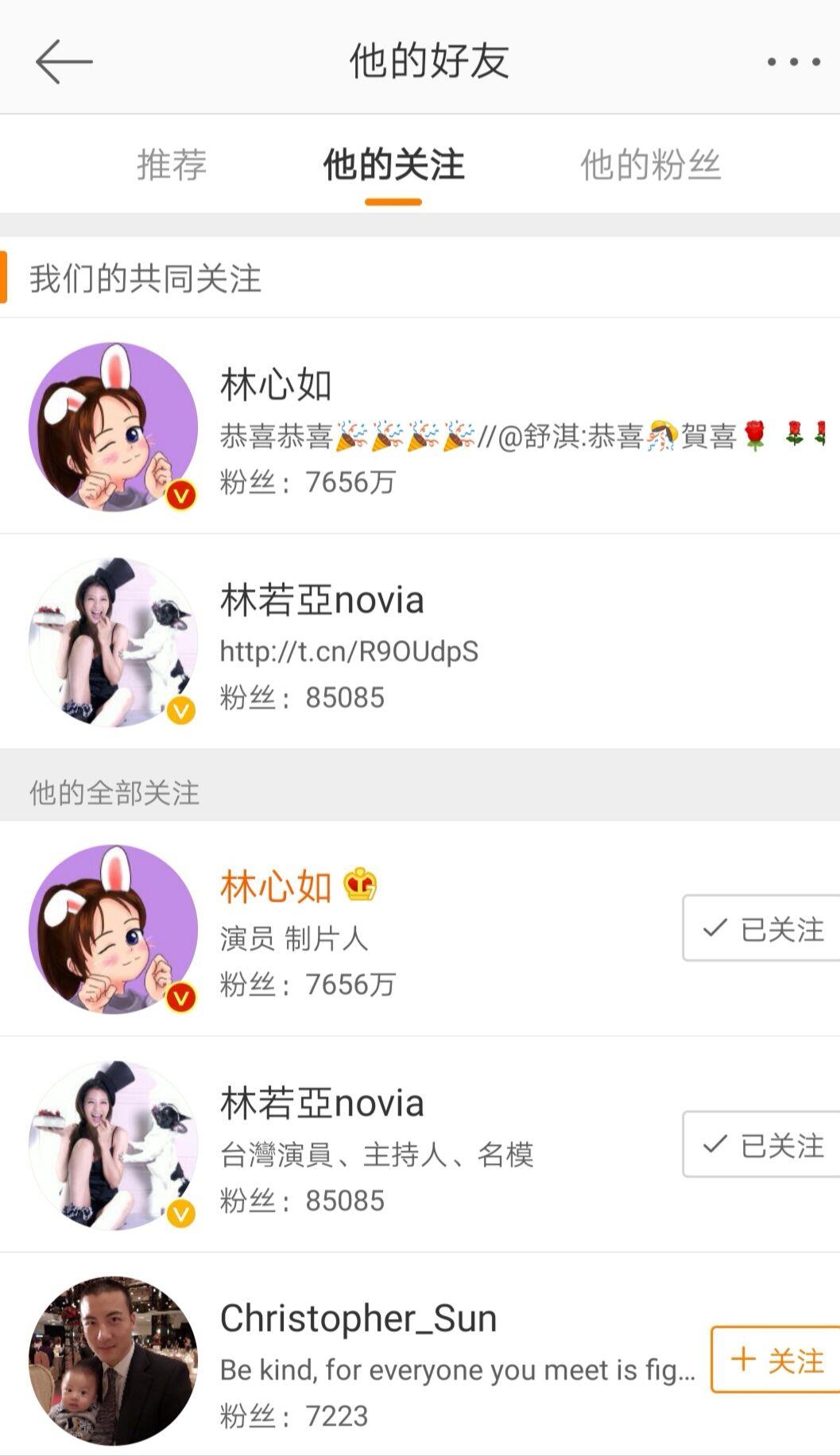This screenshot has width=840, height=1456.
Task: Open 林若亞novia under 我们的共同关注
Action: coord(420,641)
